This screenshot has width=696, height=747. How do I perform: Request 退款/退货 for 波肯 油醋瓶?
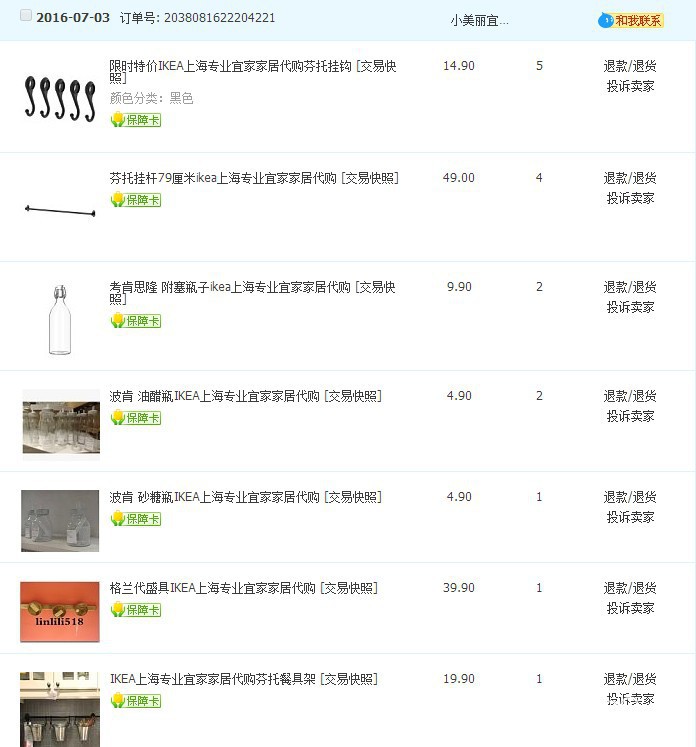630,396
